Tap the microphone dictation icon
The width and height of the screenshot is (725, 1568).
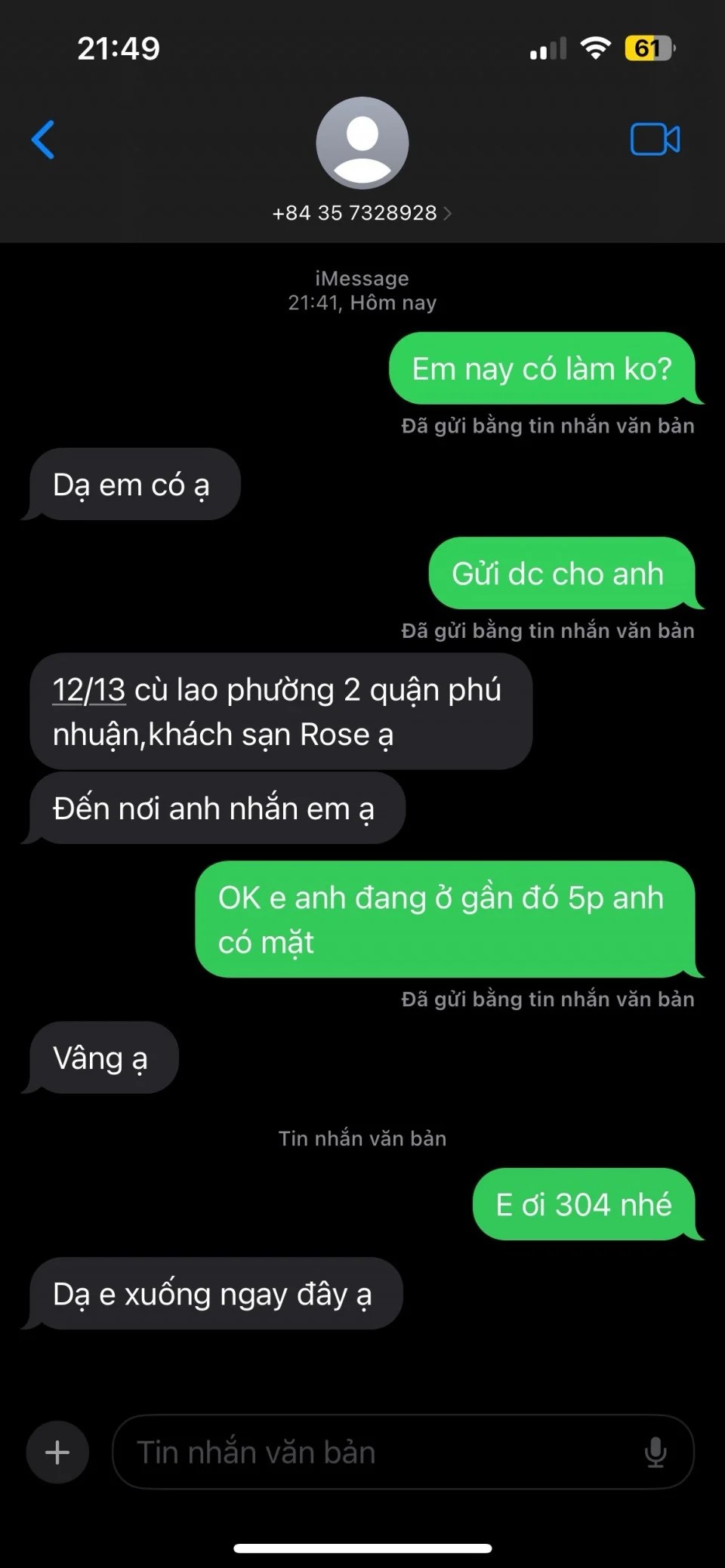click(x=656, y=1452)
